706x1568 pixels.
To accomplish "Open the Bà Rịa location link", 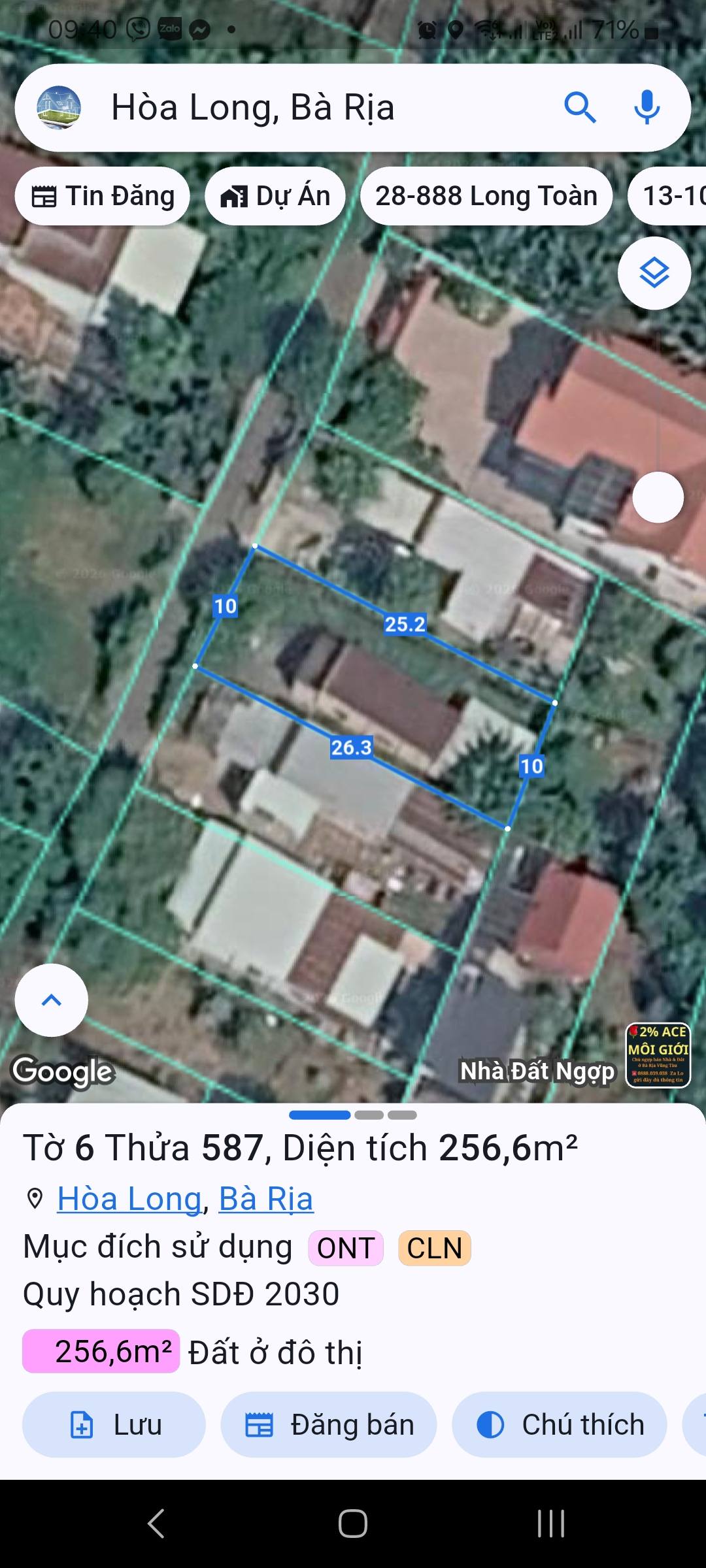I will click(265, 1197).
